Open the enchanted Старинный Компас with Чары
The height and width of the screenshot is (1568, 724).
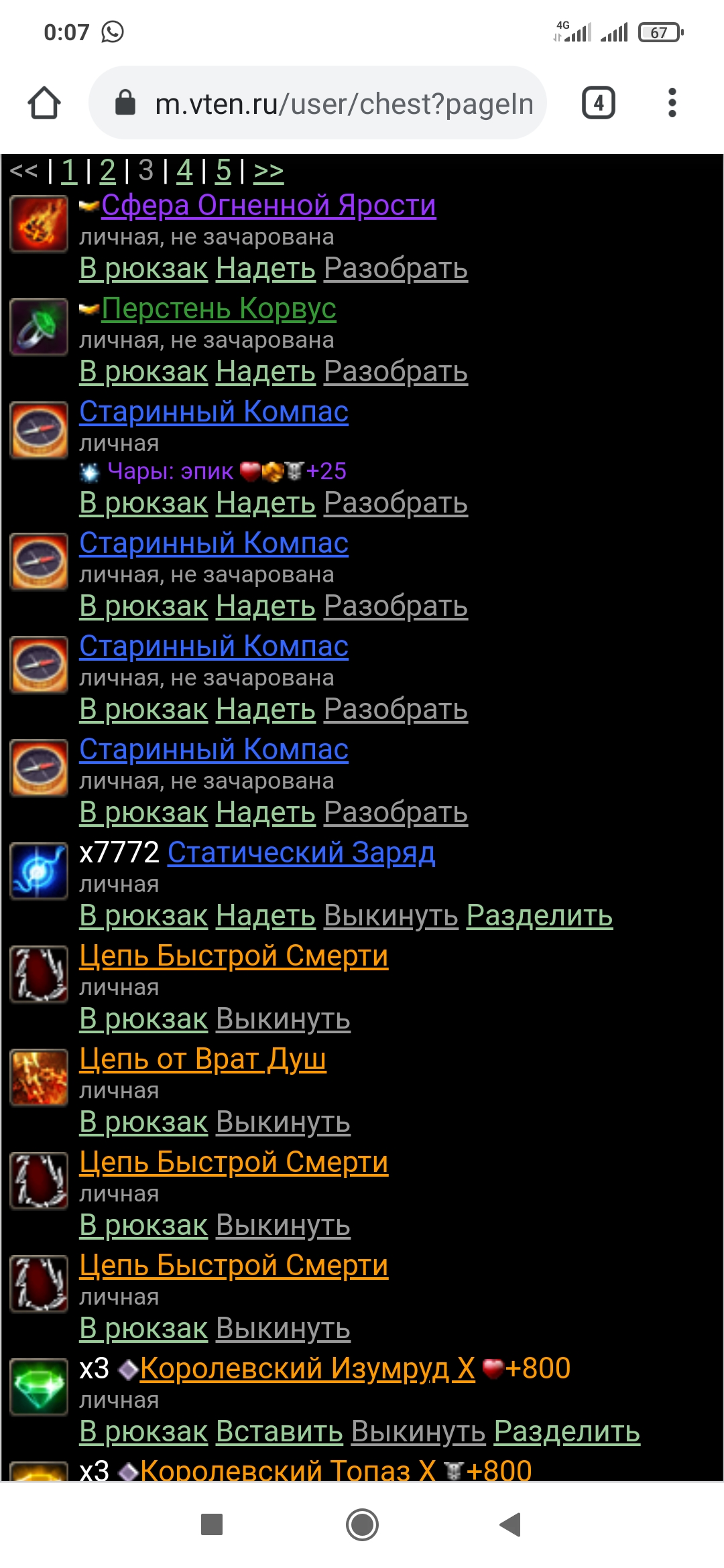pos(213,411)
